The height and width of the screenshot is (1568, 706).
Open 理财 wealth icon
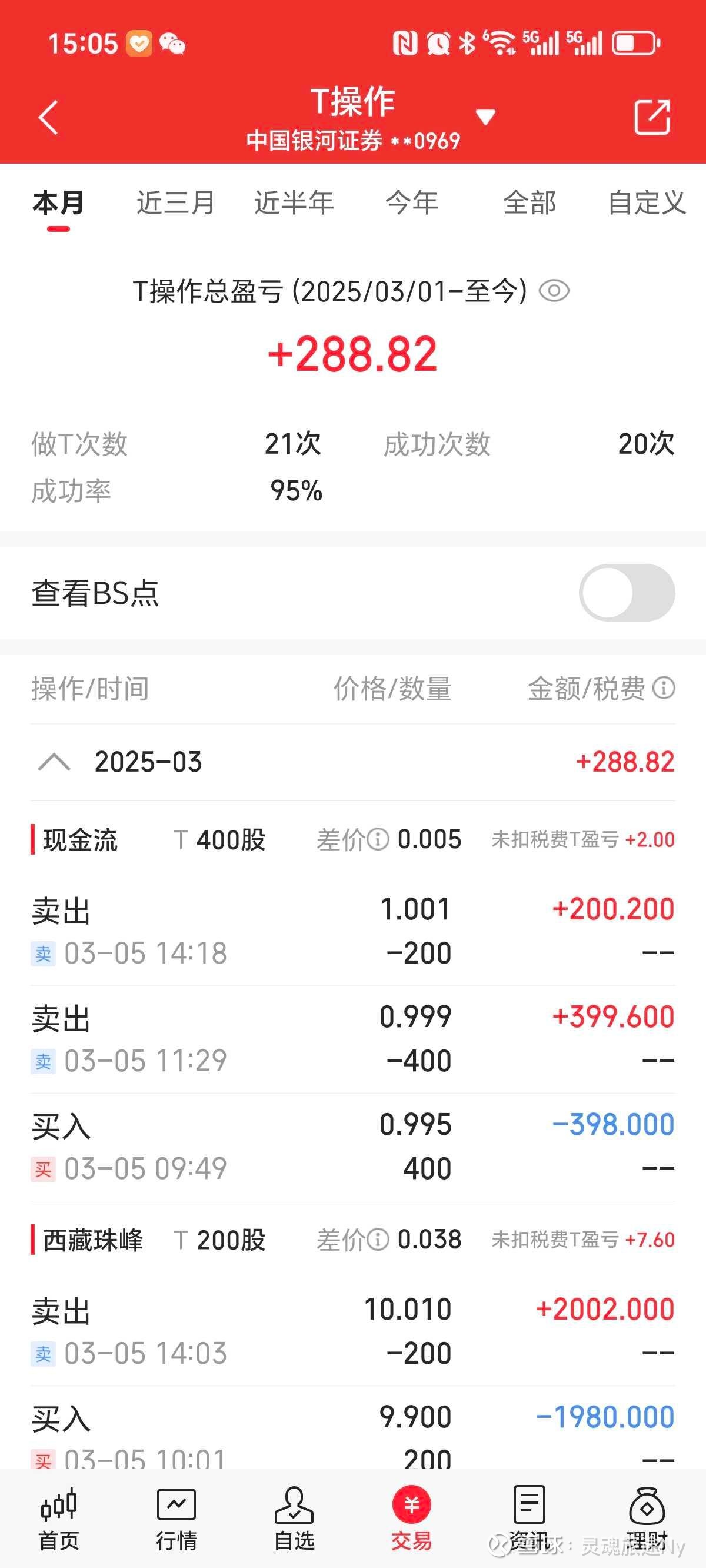click(647, 1516)
